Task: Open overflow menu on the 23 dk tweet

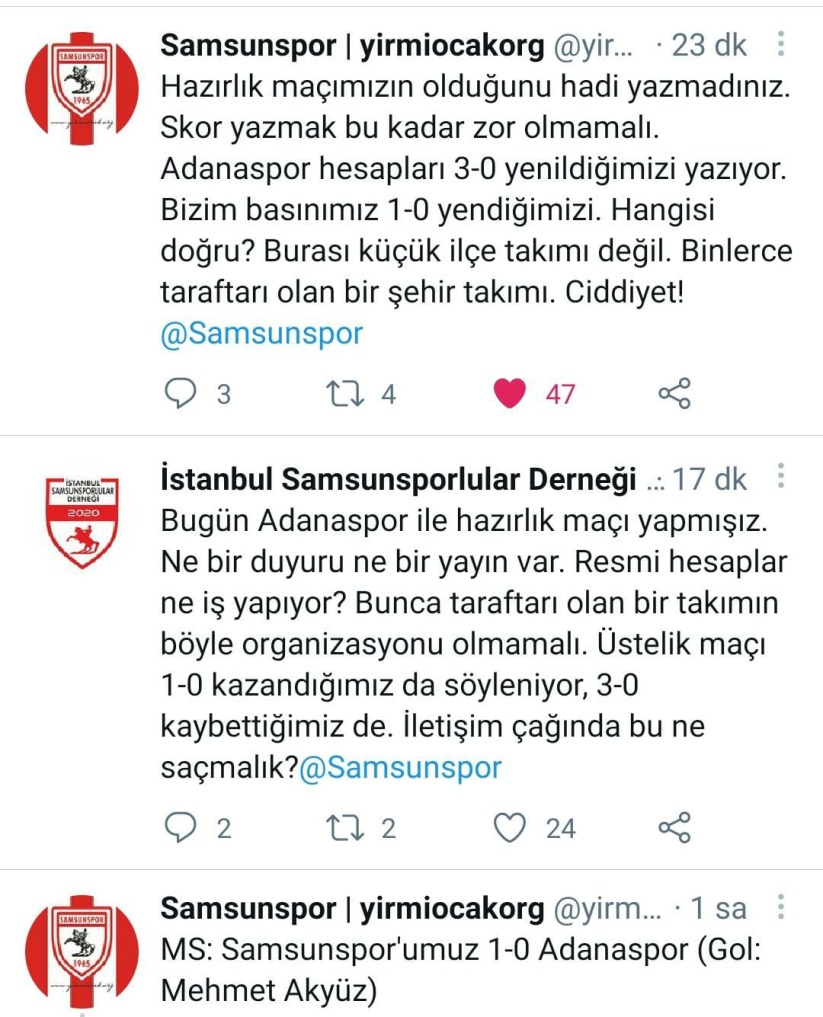Action: click(780, 45)
